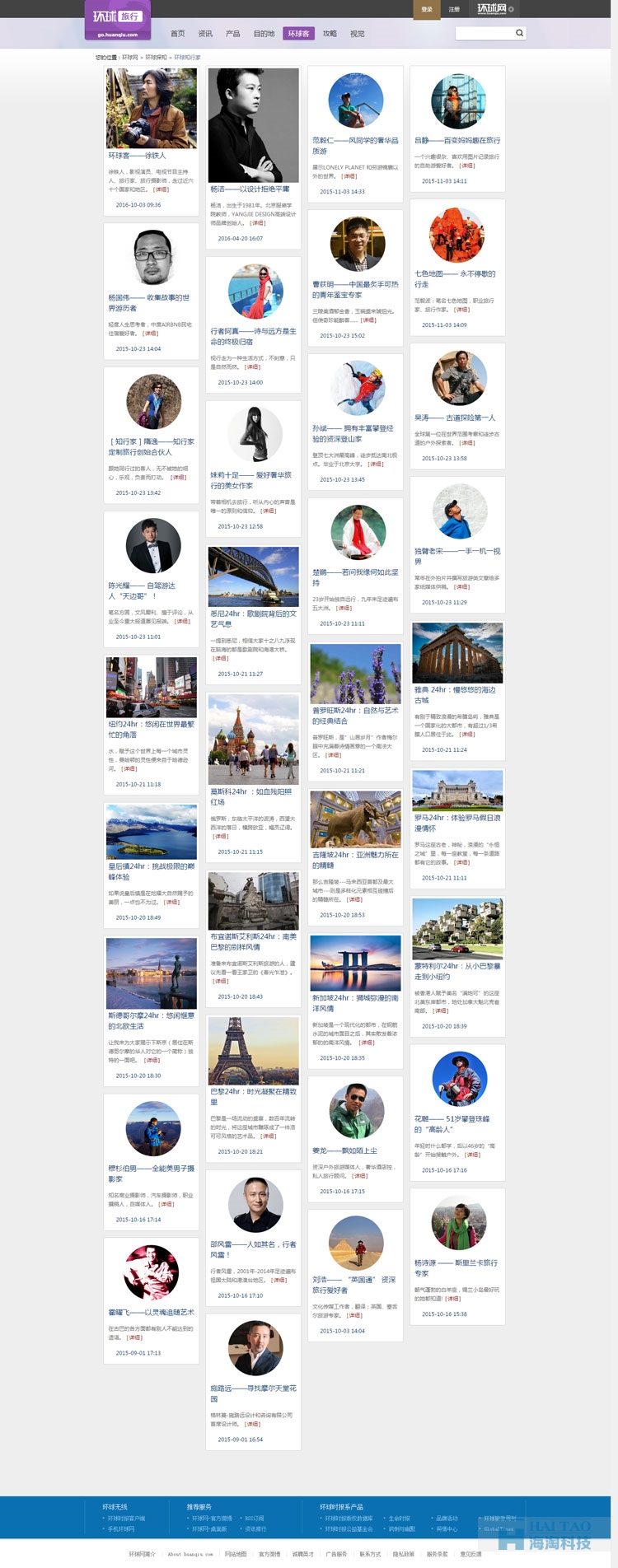Tap the 登录 login button
The image size is (618, 1568).
(427, 9)
